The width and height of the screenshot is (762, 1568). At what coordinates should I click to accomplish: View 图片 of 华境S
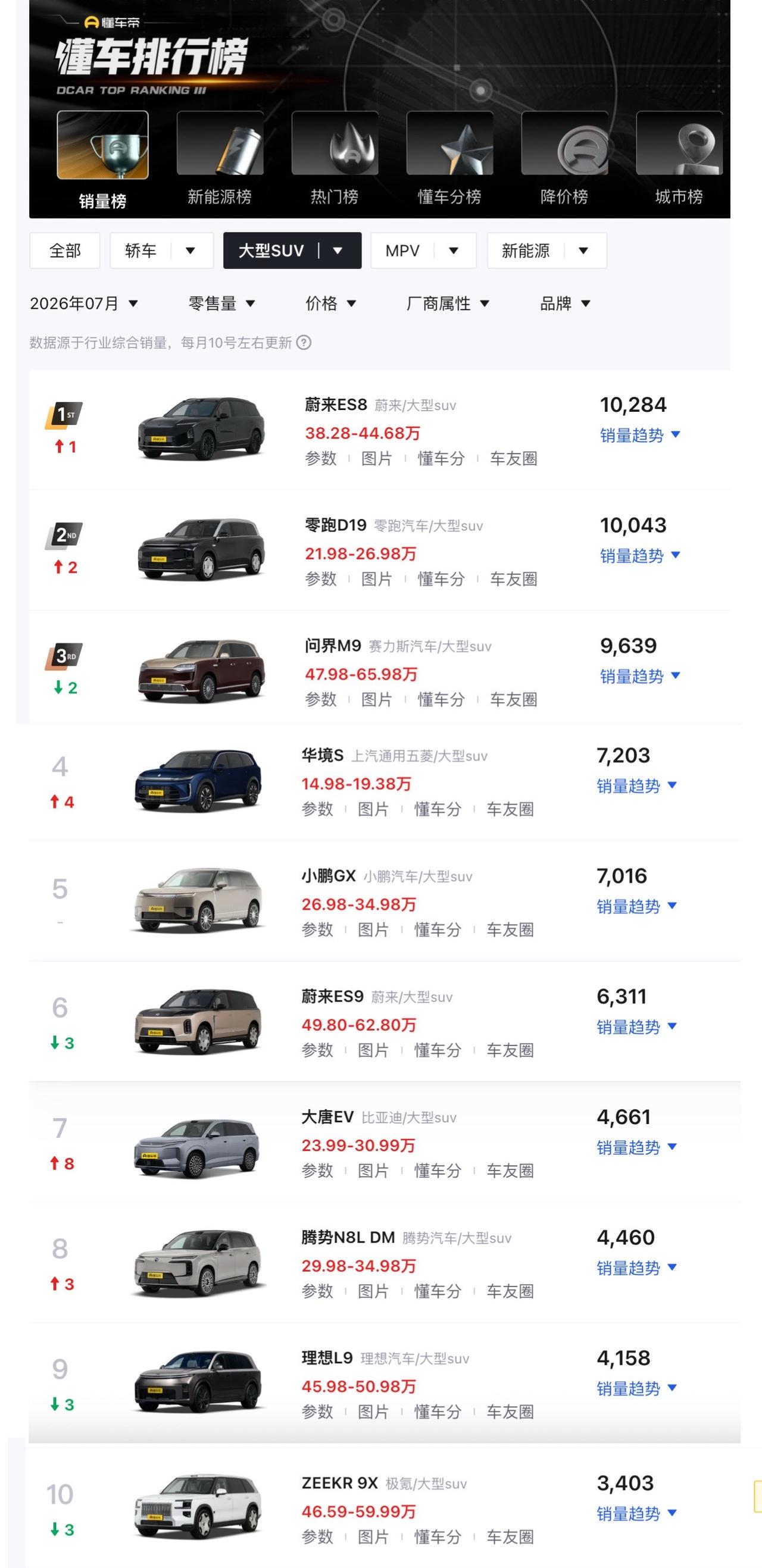[x=373, y=809]
